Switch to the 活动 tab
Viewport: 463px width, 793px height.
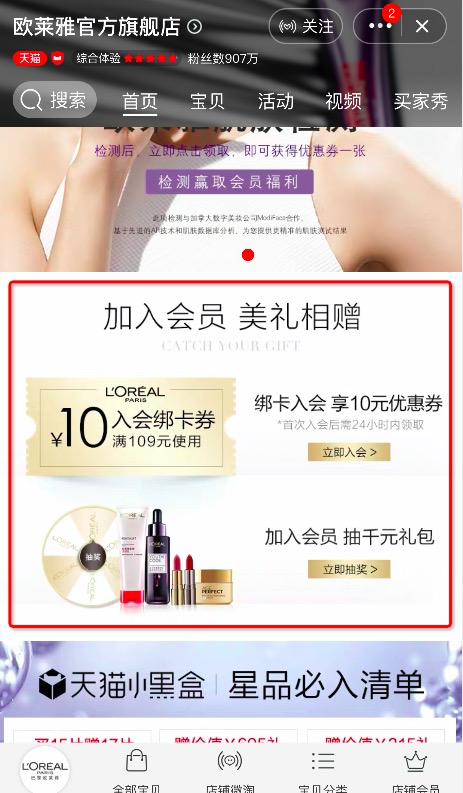point(275,101)
